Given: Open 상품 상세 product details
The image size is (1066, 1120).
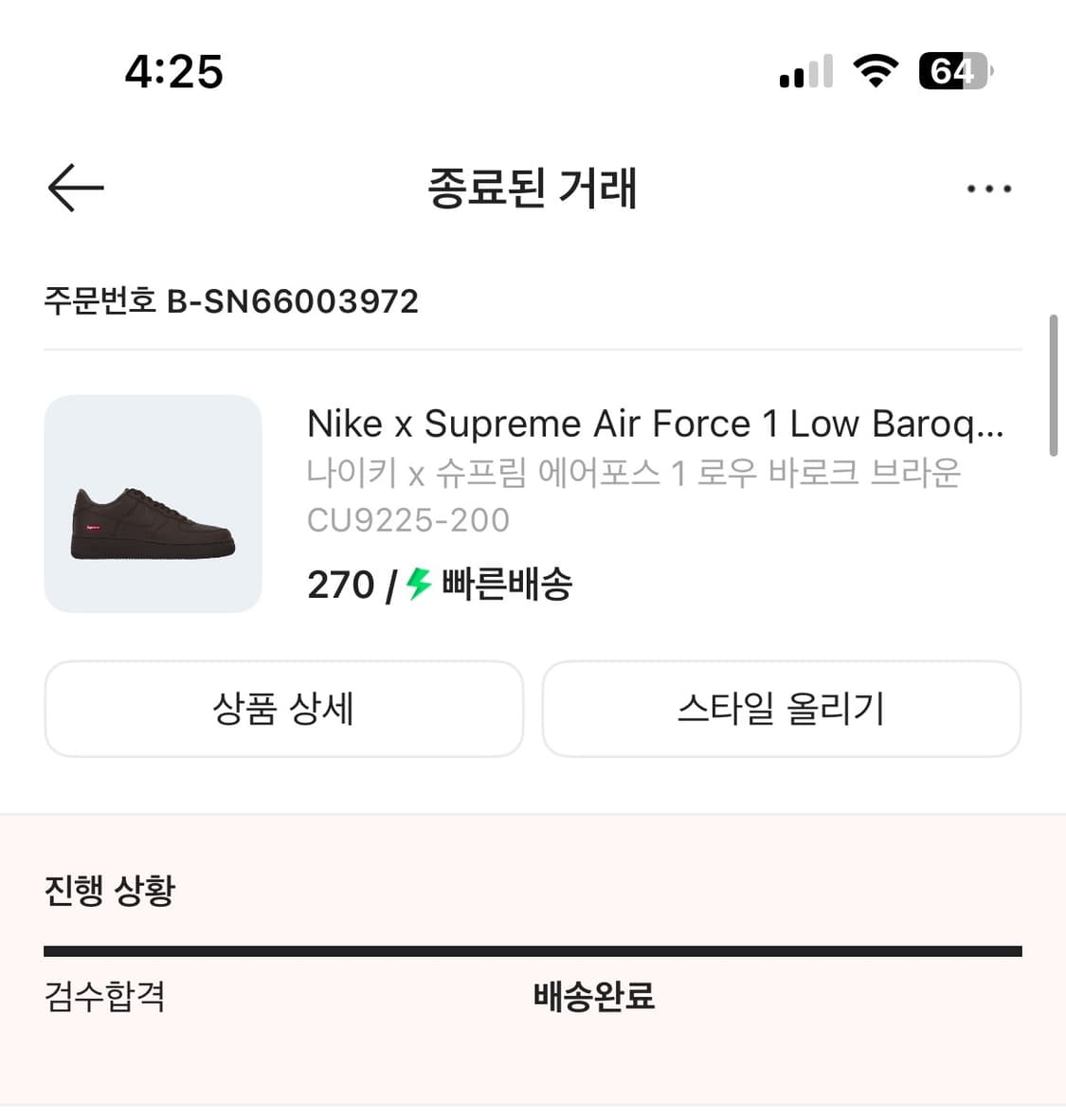Looking at the screenshot, I should pyautogui.click(x=283, y=710).
